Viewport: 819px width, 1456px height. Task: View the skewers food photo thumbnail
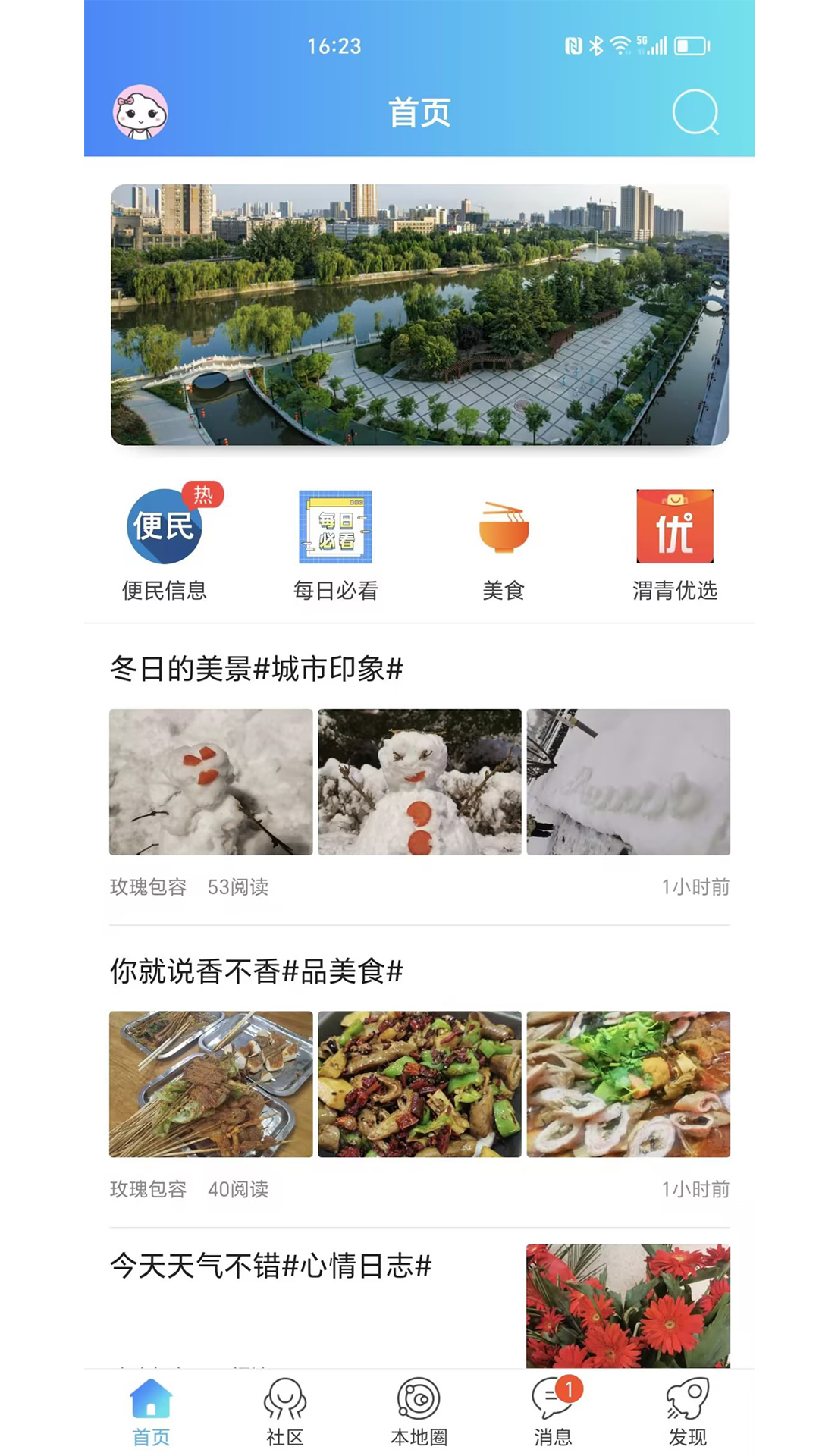pos(210,1084)
